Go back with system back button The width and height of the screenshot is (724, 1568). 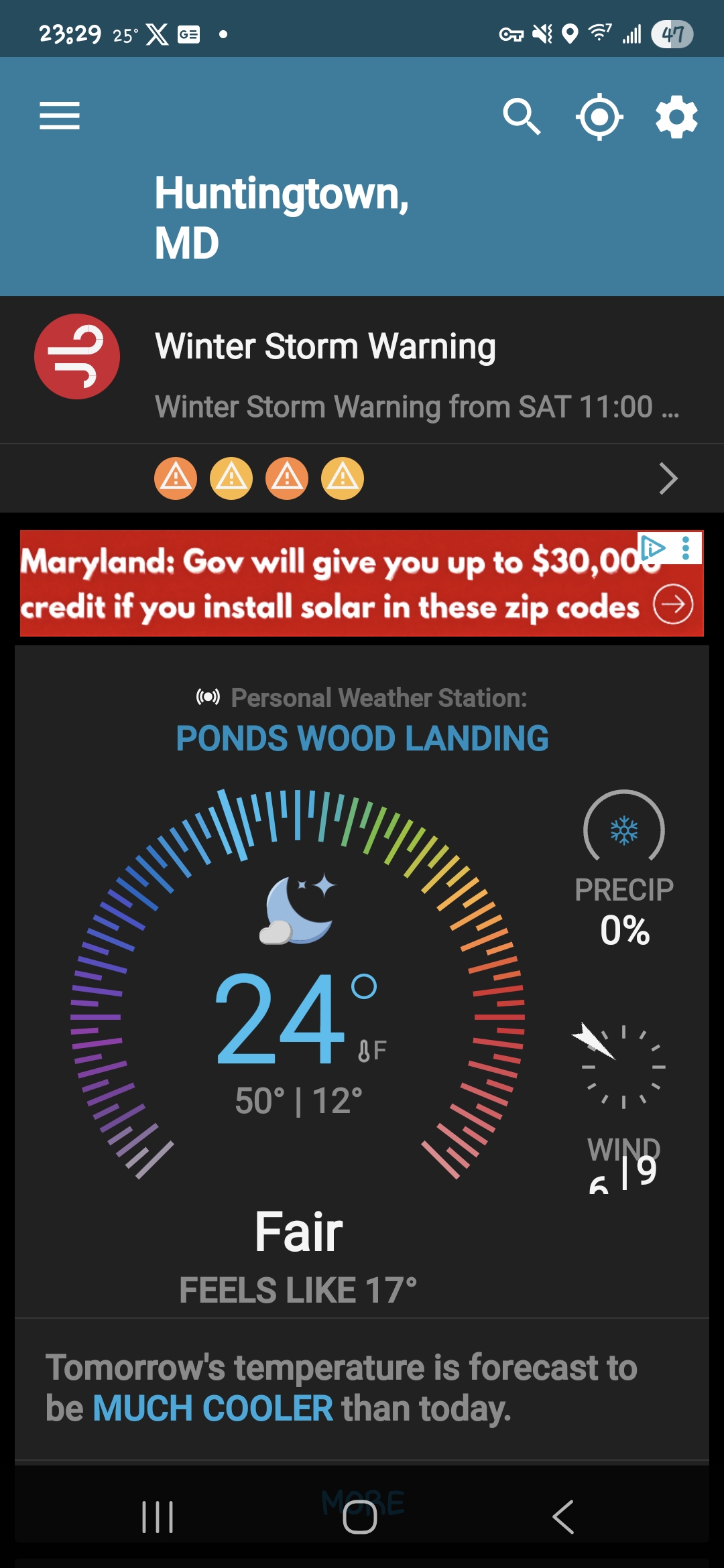[563, 1517]
